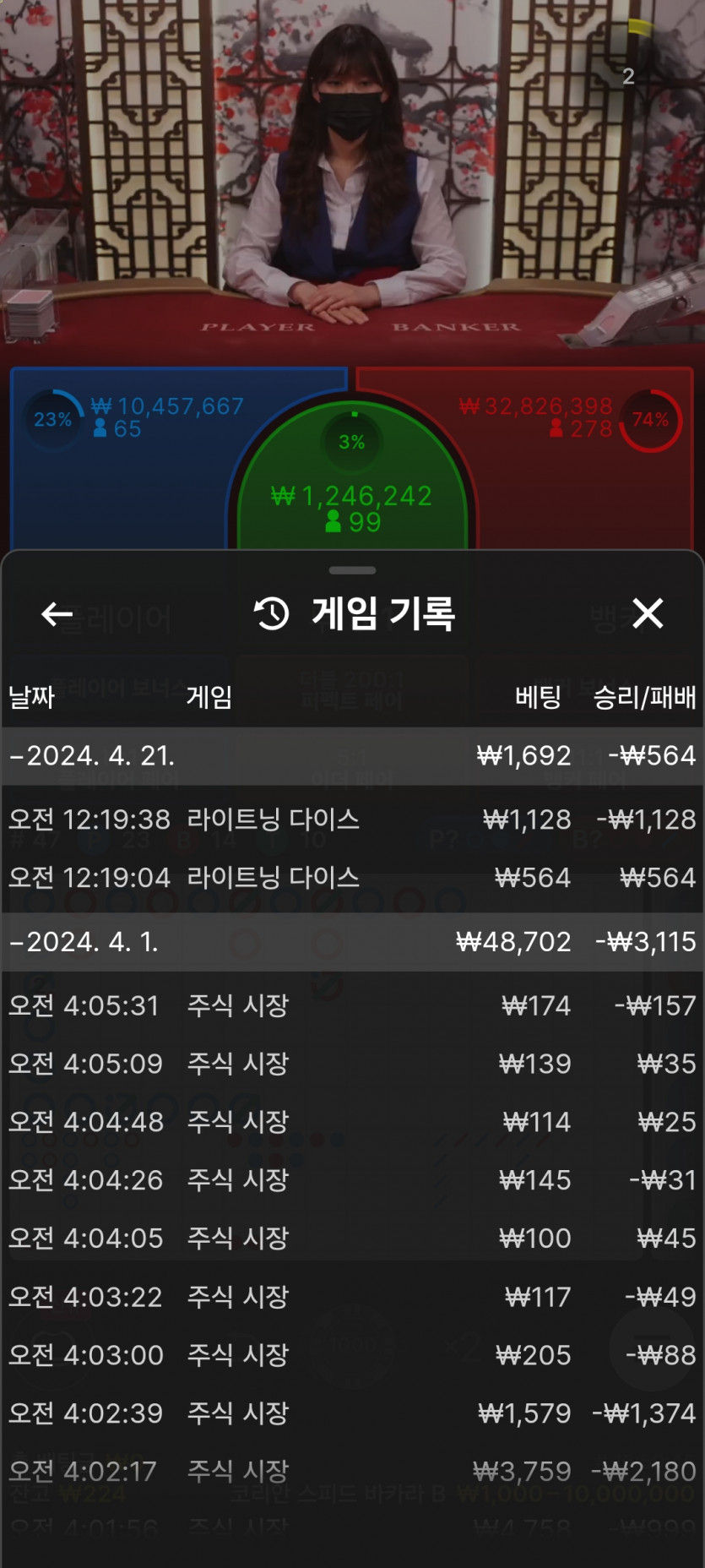The image size is (705, 1568).
Task: View the 오전 4:05:09 주식 시장 record
Action: [352, 1064]
